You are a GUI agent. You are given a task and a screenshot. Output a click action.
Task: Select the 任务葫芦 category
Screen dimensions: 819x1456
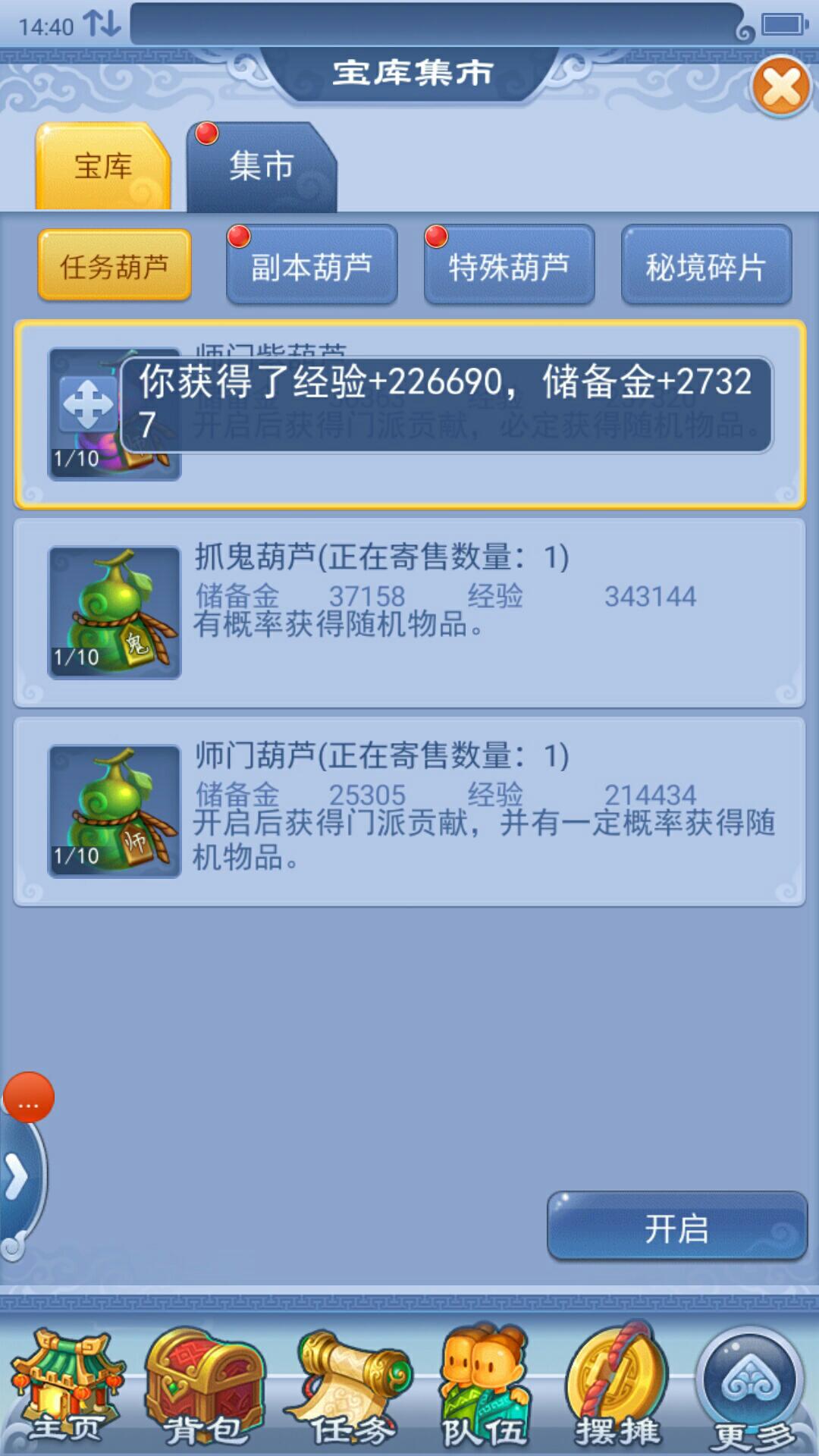pyautogui.click(x=115, y=266)
